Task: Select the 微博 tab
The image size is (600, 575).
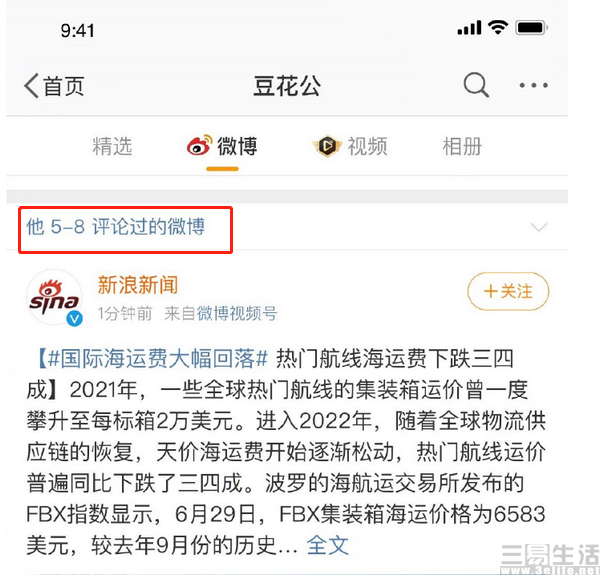Action: (223, 147)
